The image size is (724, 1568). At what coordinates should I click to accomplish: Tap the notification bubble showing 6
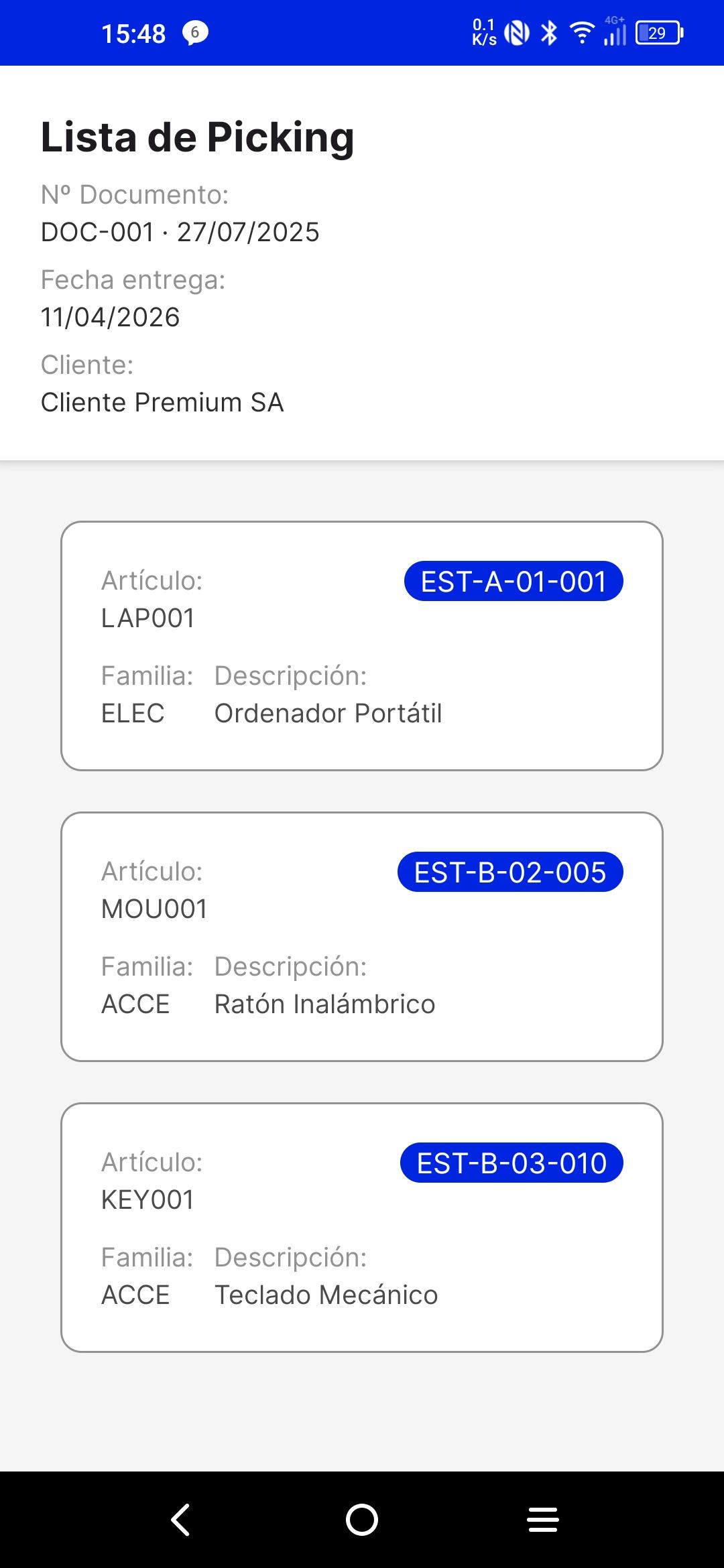[x=195, y=33]
